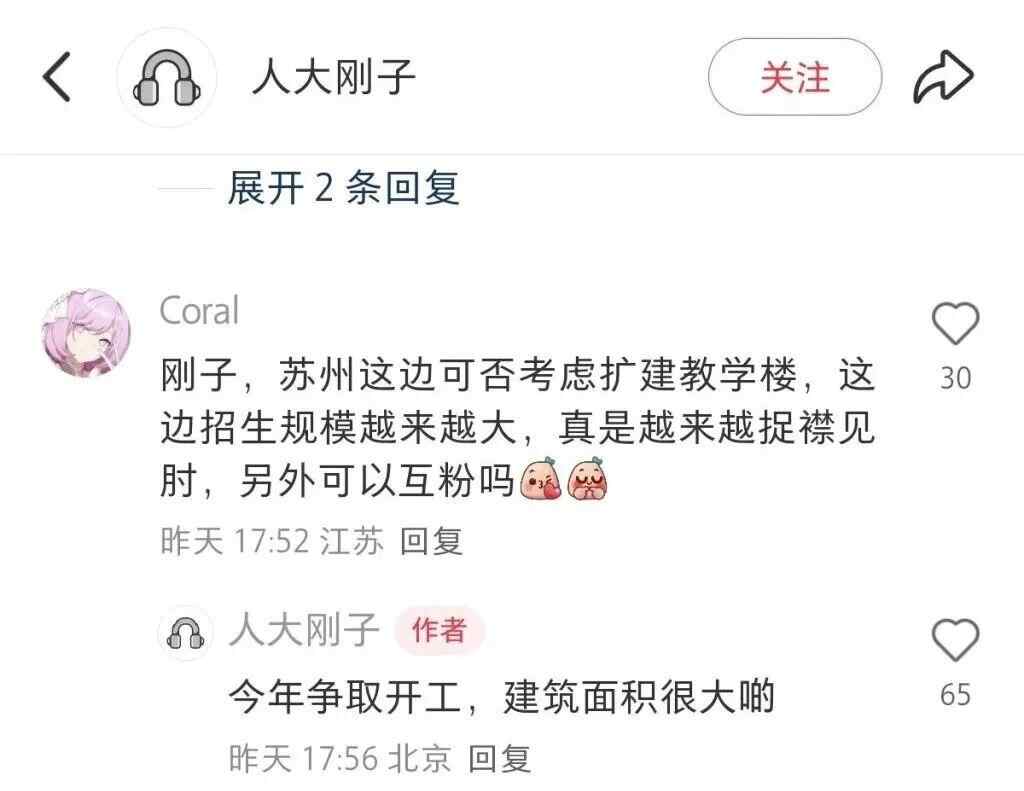
Task: Reply to the author's comment from 北京
Action: coord(500,758)
